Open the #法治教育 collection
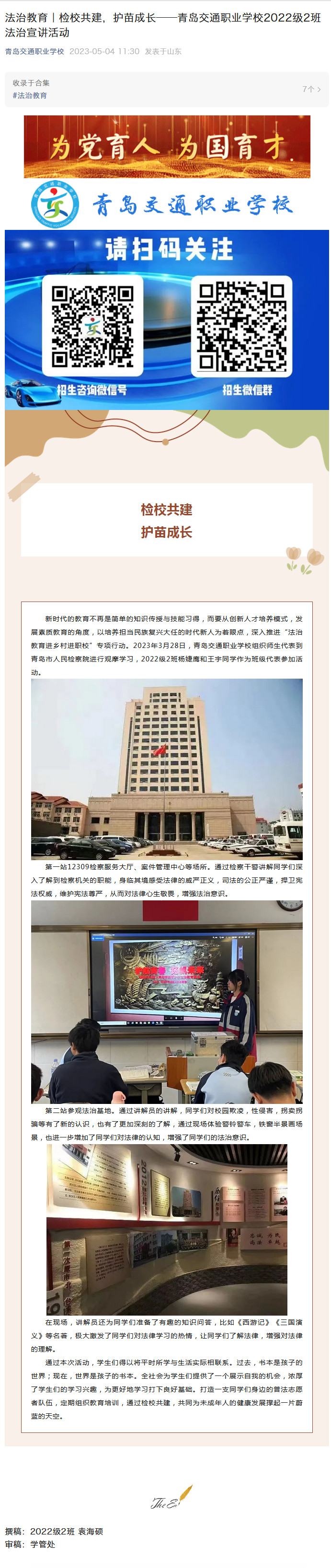 (30, 96)
